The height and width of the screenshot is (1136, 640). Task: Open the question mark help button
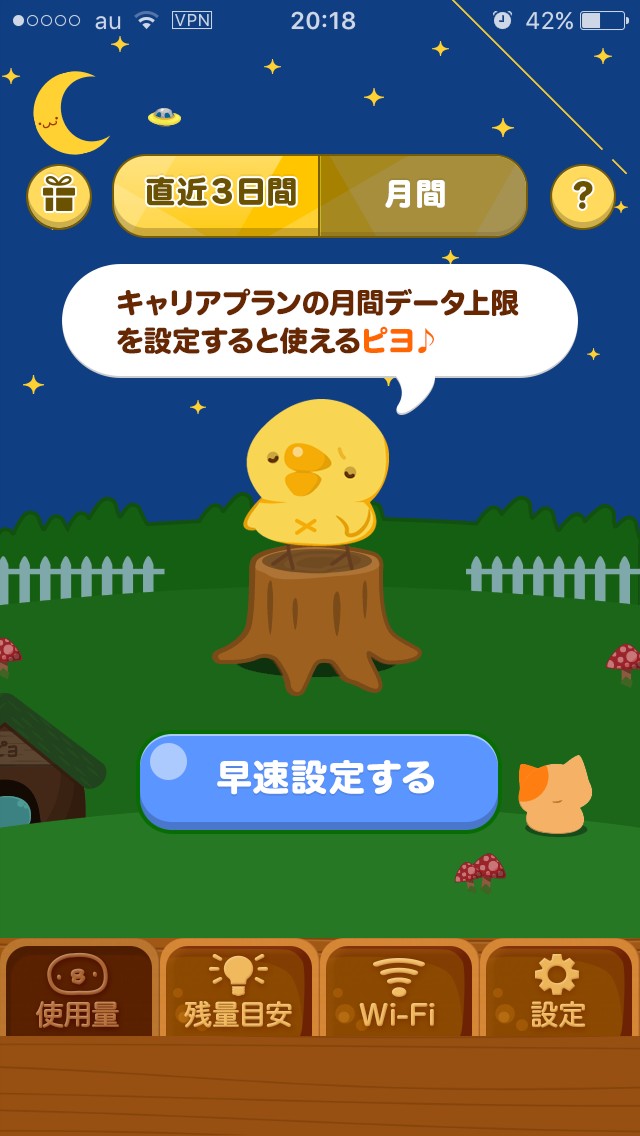[x=582, y=196]
